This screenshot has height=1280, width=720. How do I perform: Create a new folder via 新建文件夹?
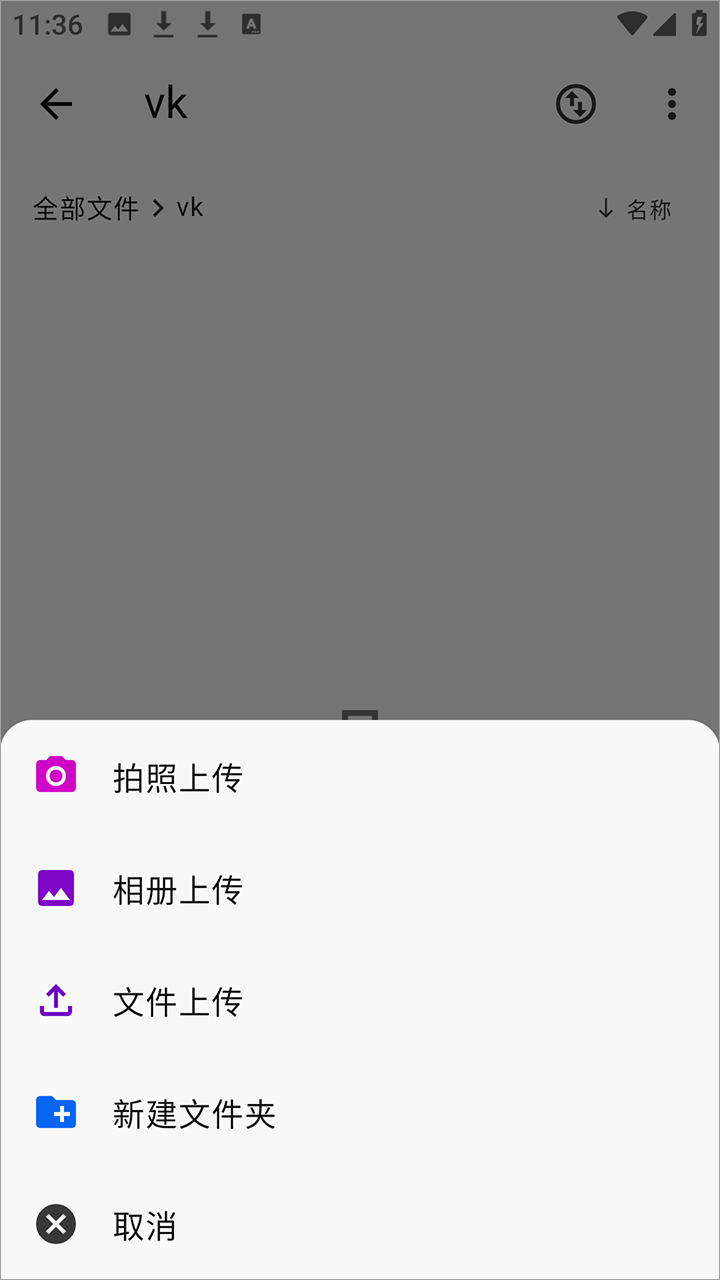point(360,1113)
